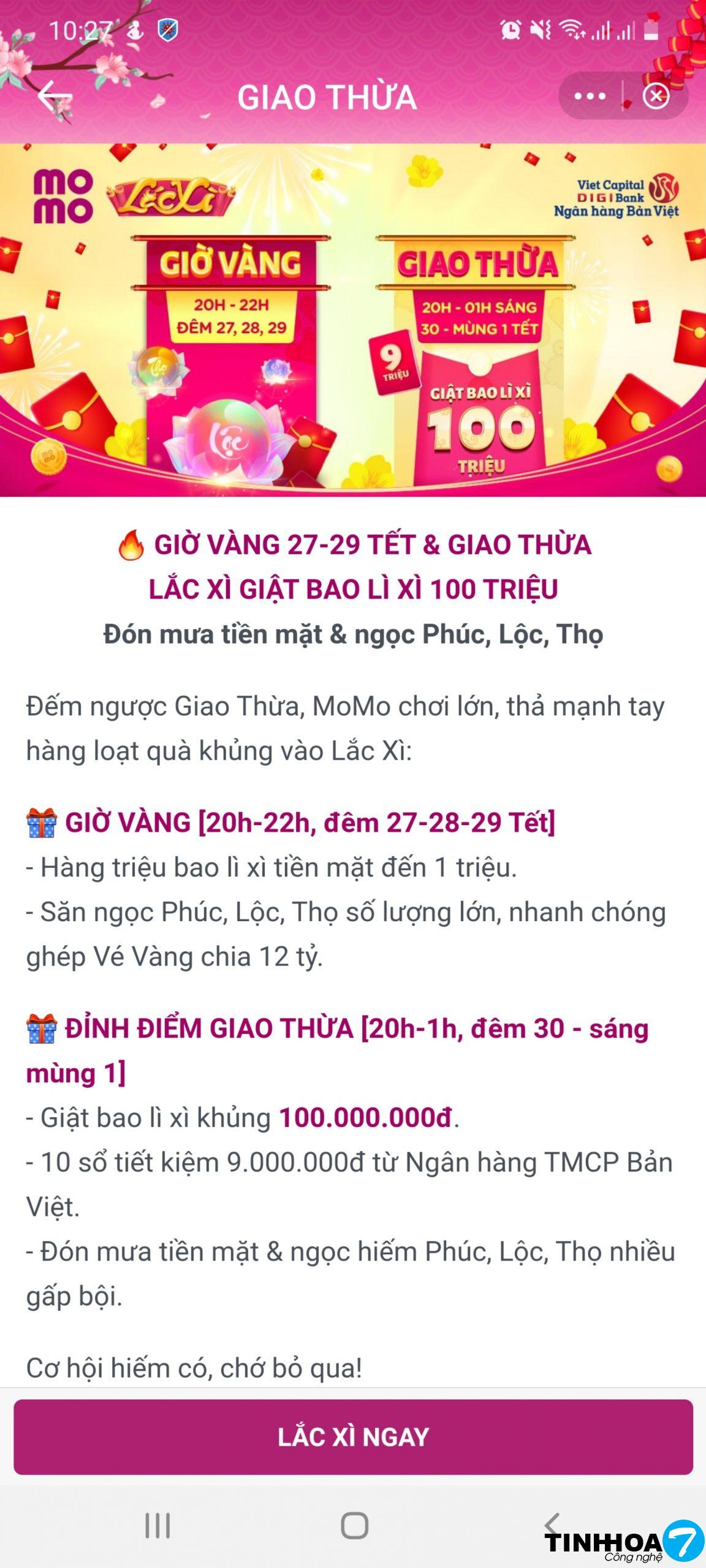The image size is (706, 1568).
Task: Go back using the header arrow
Action: [x=55, y=96]
